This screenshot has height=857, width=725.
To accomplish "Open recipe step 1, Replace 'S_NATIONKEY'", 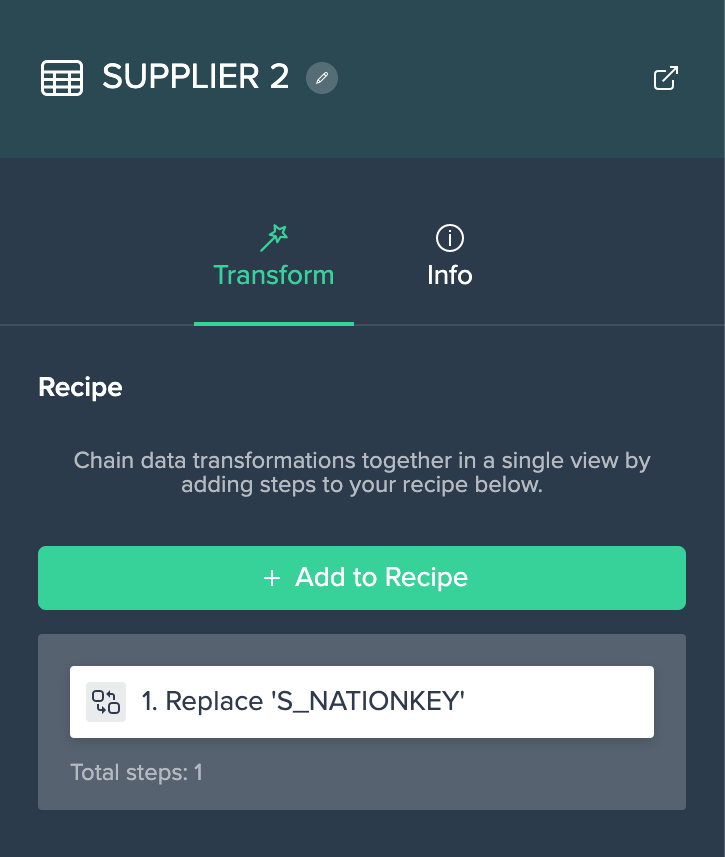I will 362,702.
